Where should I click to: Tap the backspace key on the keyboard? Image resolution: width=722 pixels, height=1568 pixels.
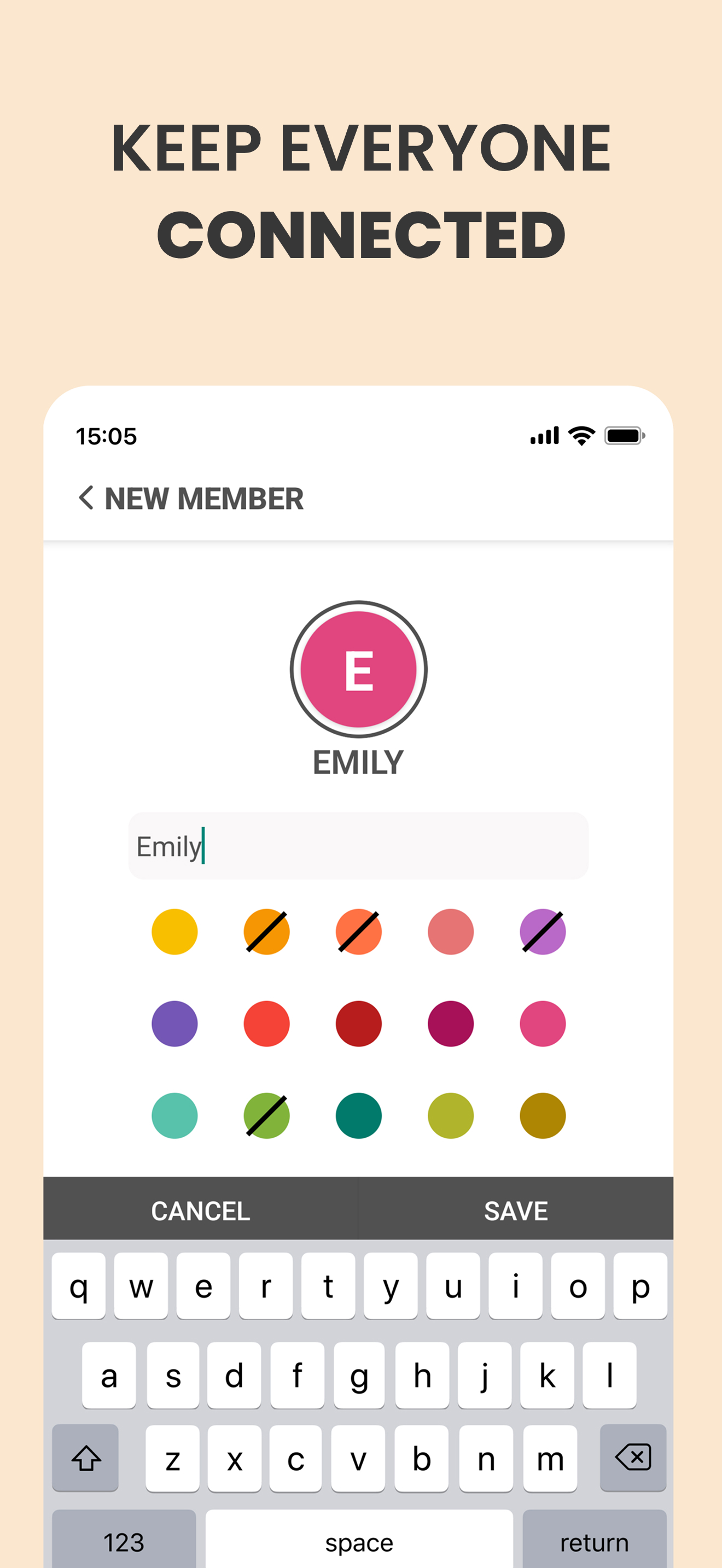(631, 1458)
